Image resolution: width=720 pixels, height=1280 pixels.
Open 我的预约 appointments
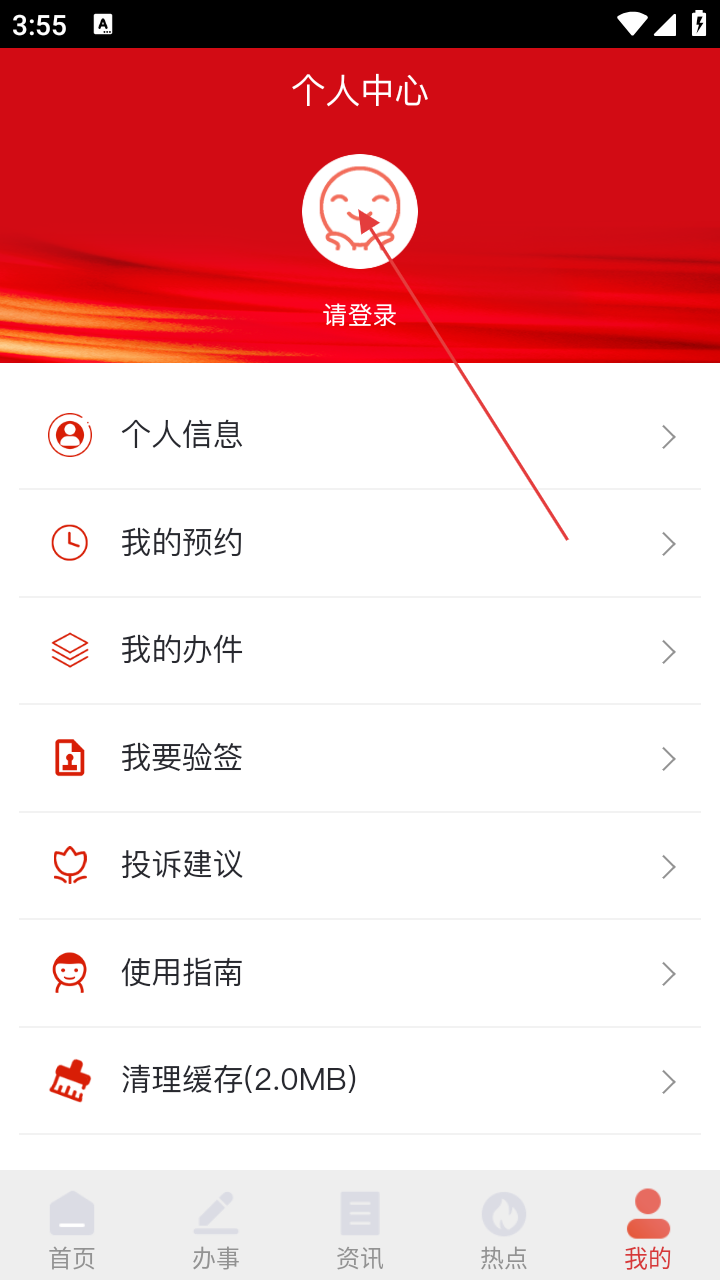(x=360, y=543)
